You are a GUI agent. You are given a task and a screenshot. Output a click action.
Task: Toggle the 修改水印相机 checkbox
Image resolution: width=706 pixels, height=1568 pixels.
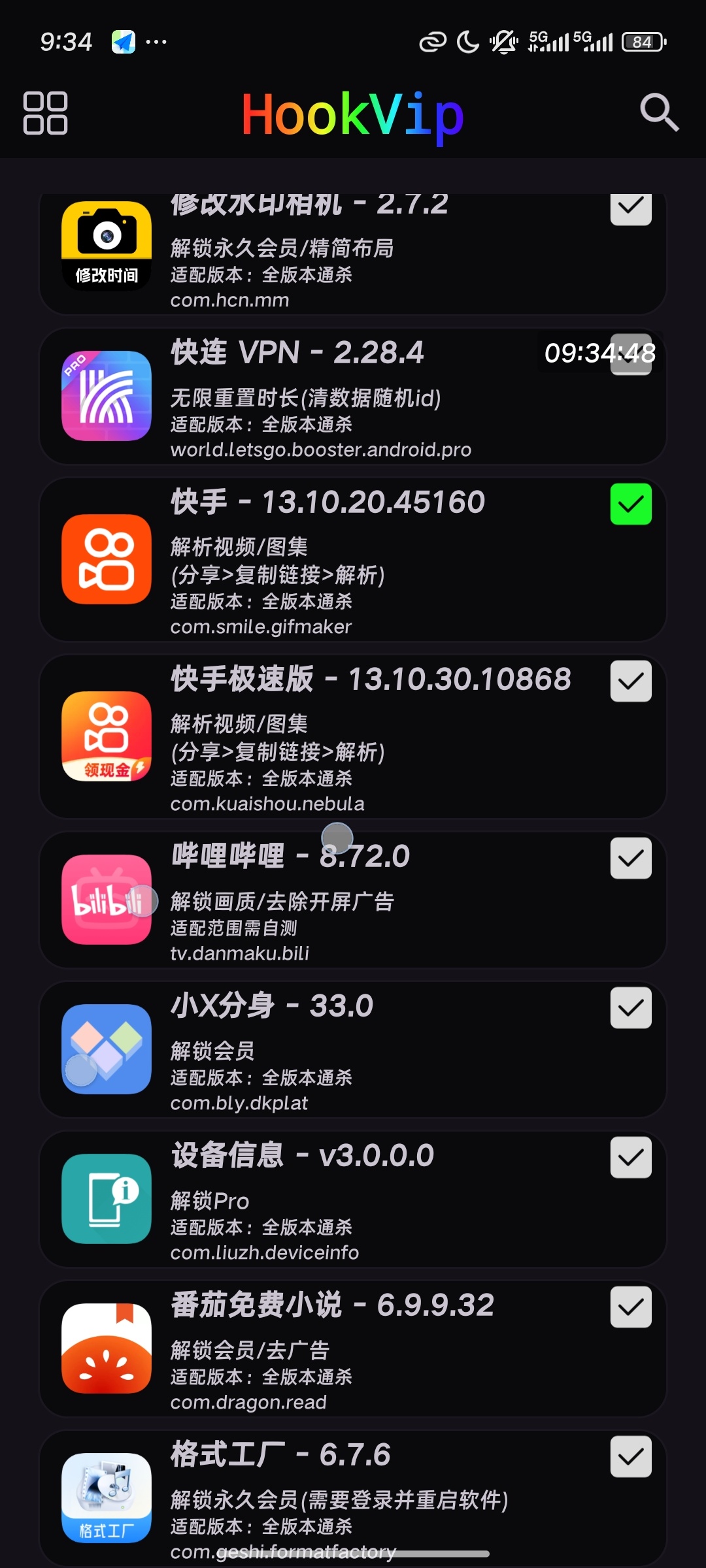[631, 208]
